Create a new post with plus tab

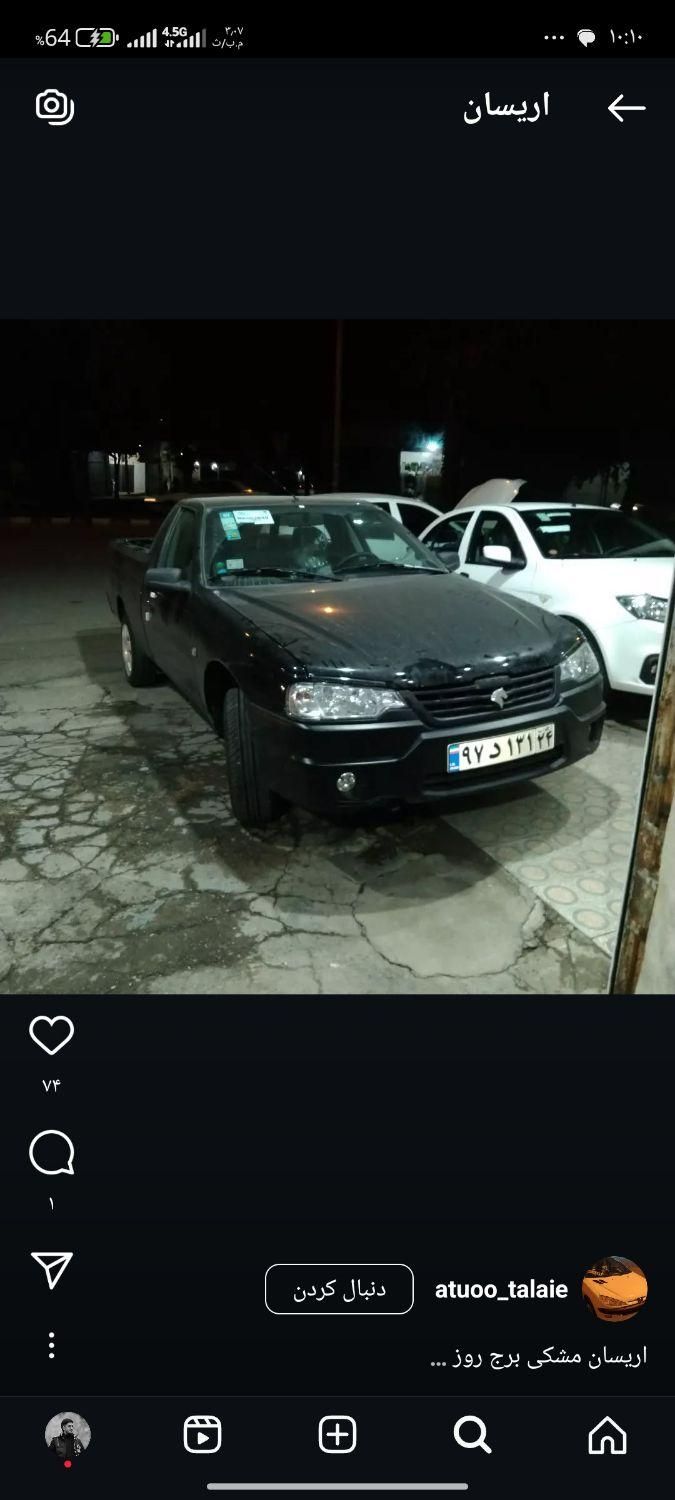[x=337, y=1435]
